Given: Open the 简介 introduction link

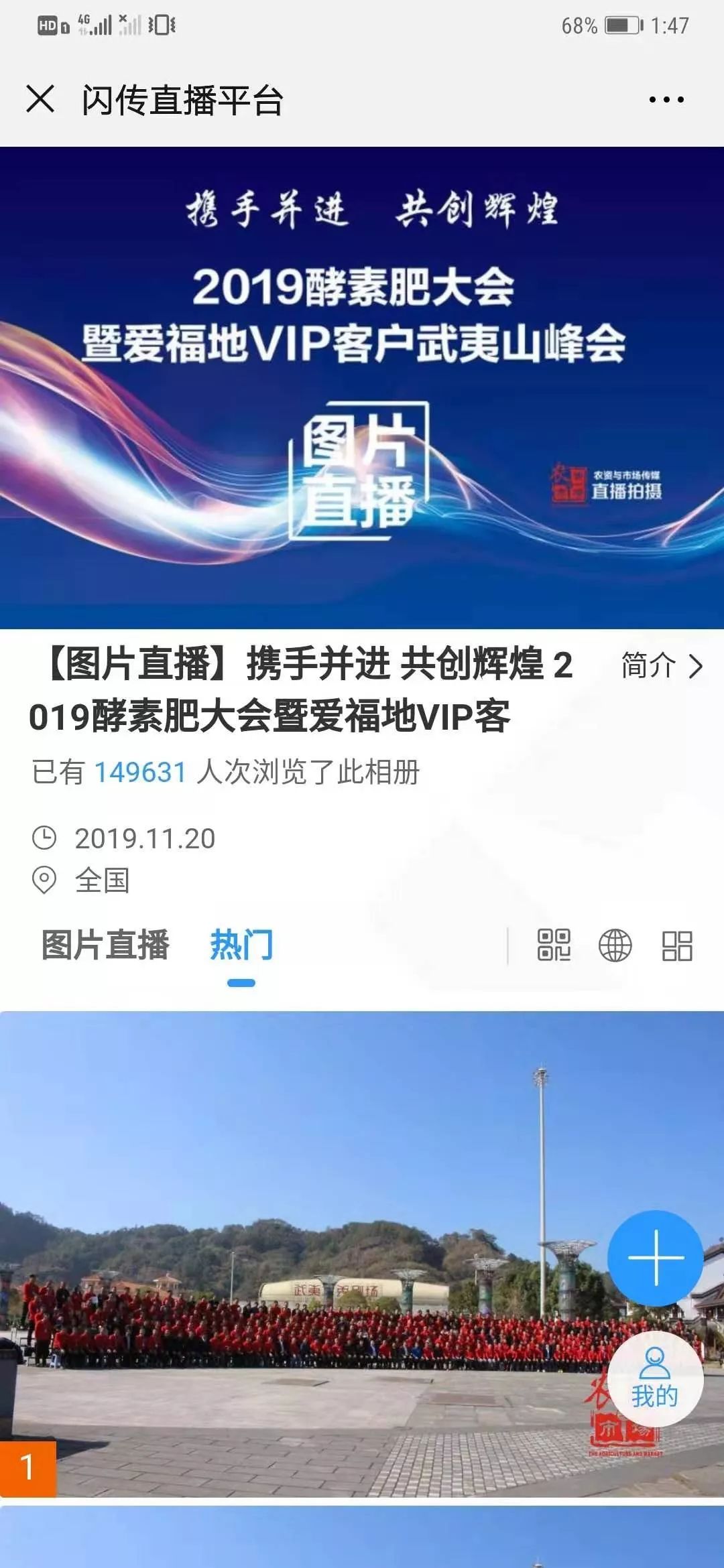Looking at the screenshot, I should coord(662,665).
